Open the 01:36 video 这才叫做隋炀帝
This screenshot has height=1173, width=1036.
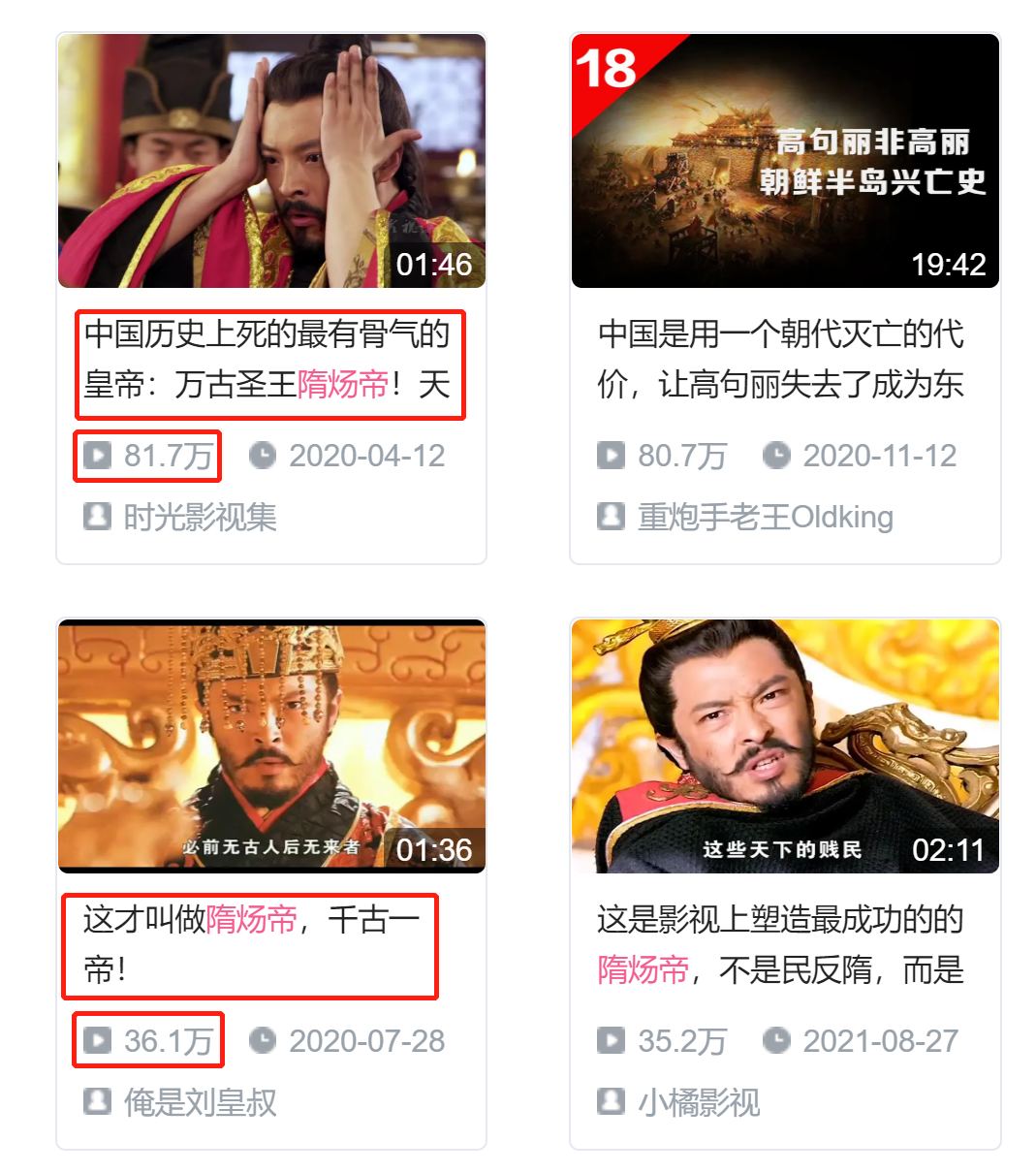pos(271,746)
